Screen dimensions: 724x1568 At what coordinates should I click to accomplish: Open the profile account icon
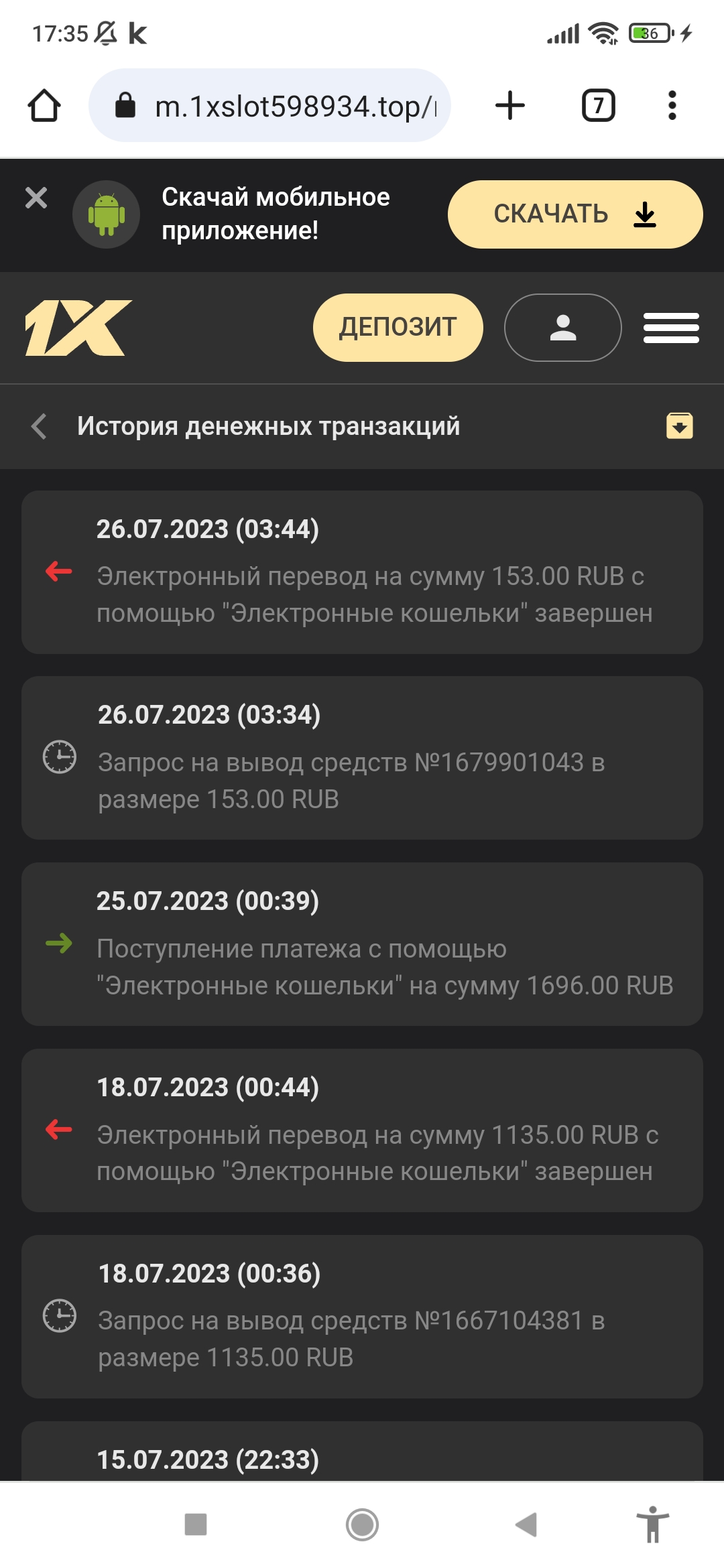point(562,327)
